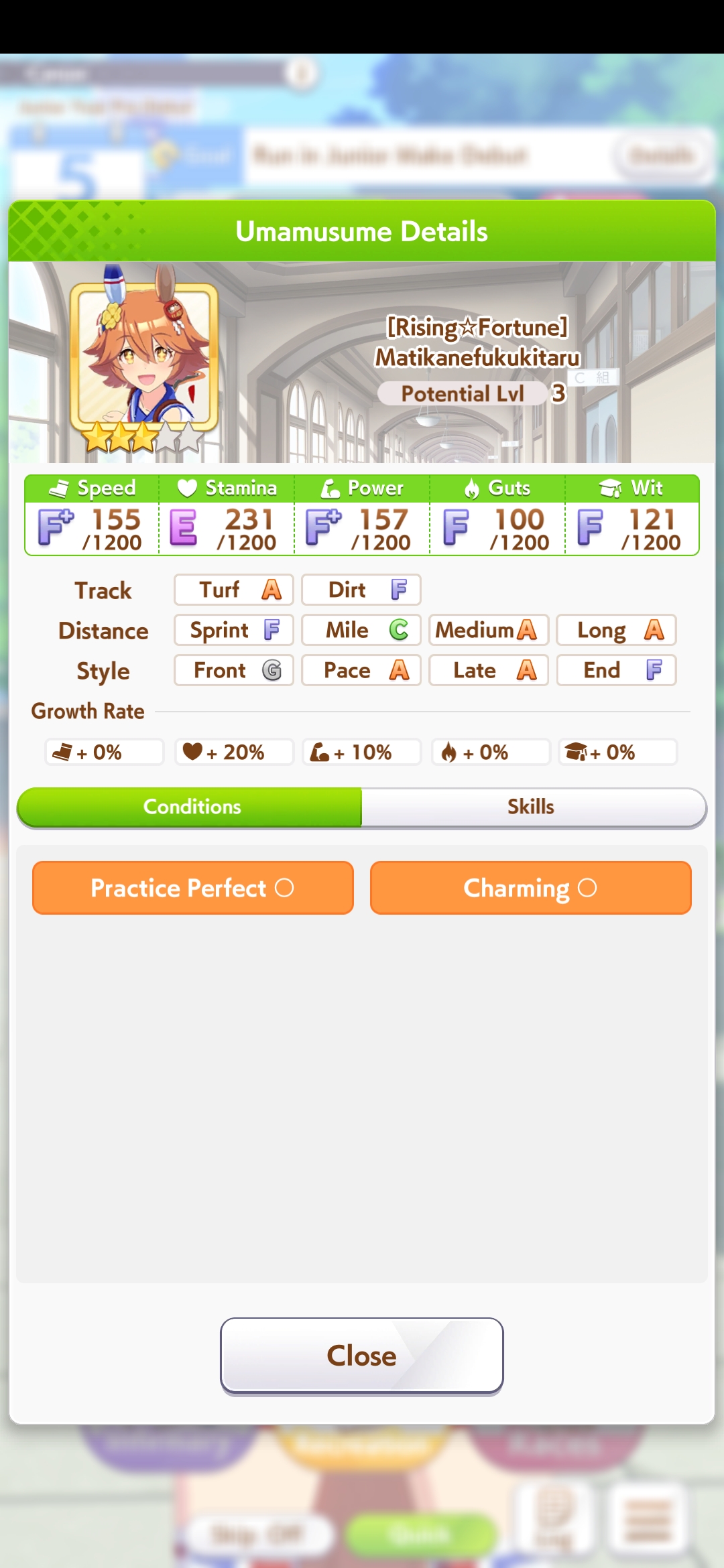Switch to the Skills tab

(x=534, y=807)
